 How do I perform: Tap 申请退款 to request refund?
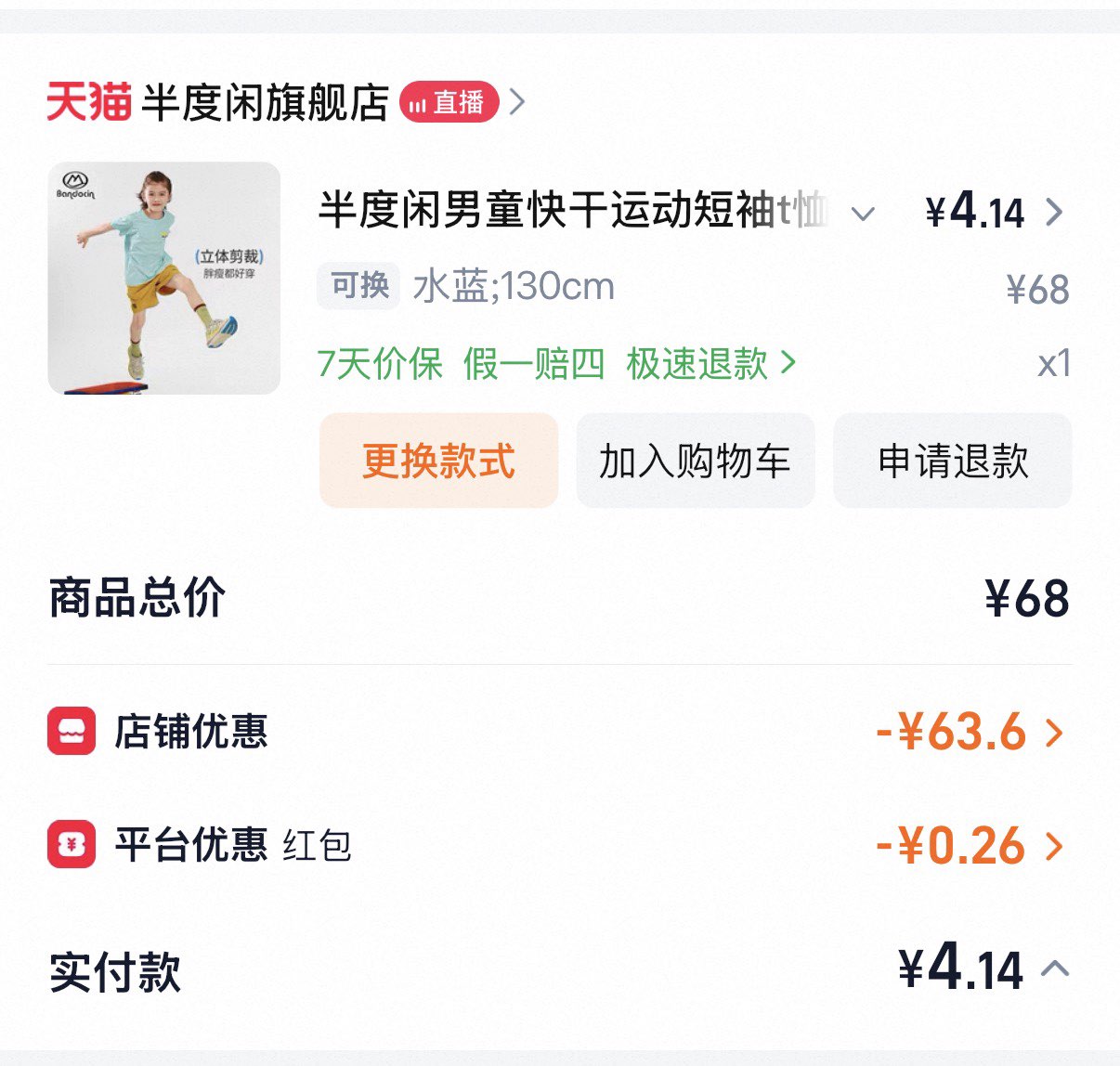(x=952, y=461)
